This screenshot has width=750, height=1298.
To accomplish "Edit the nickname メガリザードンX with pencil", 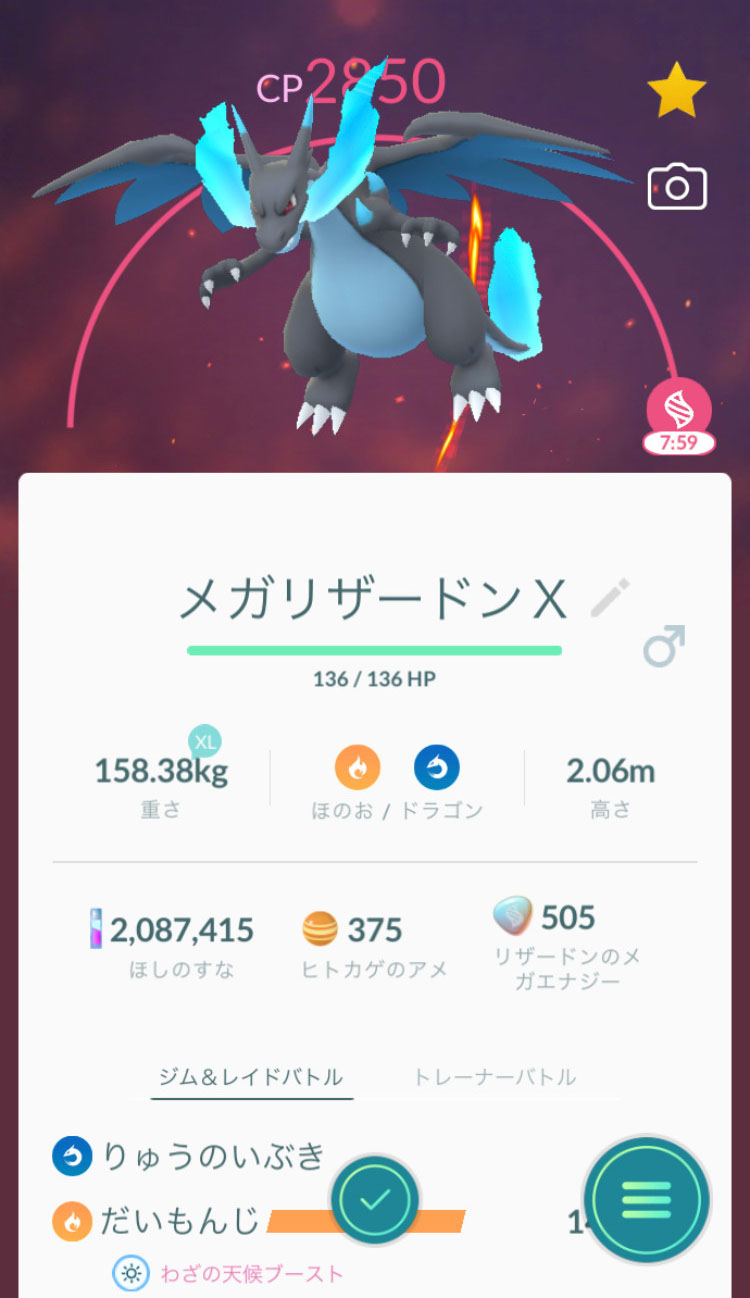I will coord(610,598).
